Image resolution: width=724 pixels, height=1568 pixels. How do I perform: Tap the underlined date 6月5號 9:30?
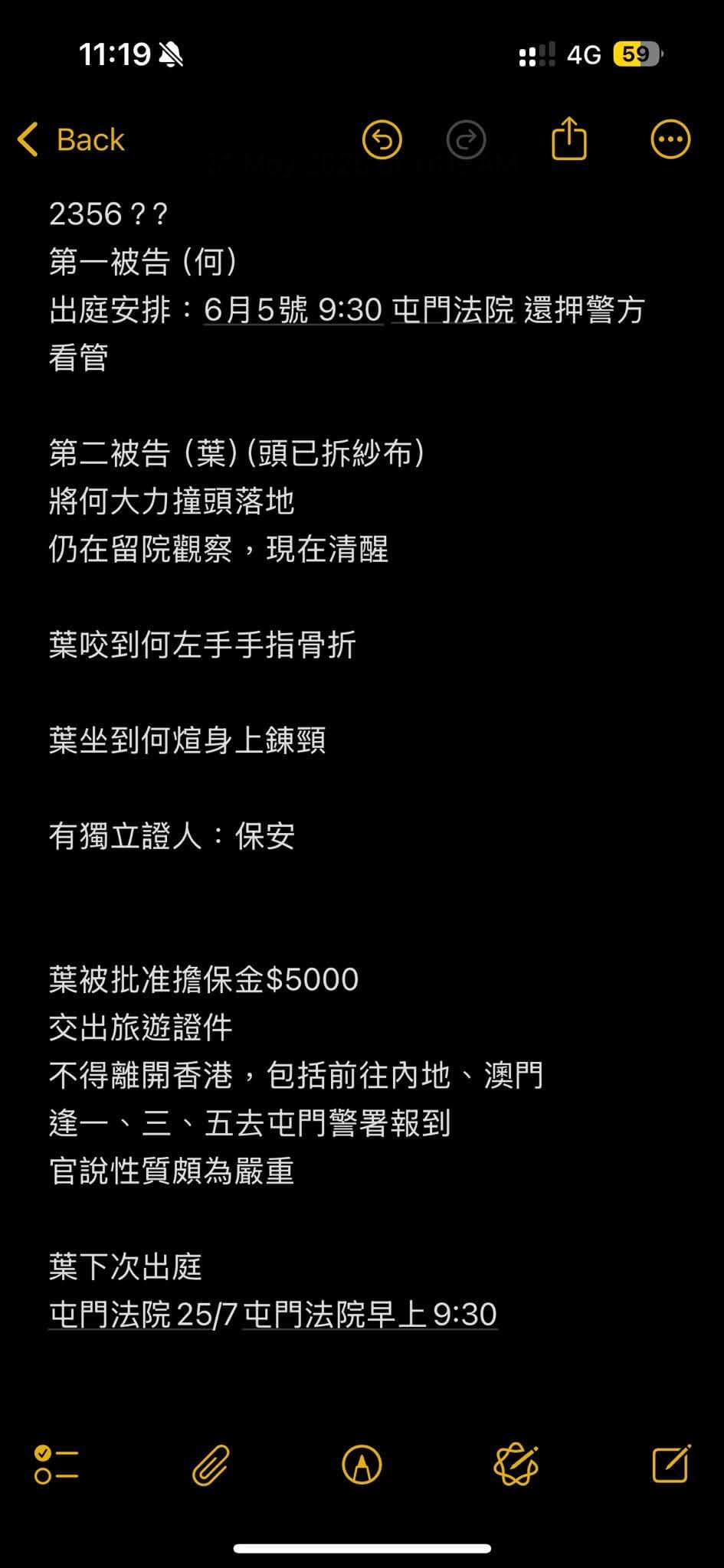293,310
